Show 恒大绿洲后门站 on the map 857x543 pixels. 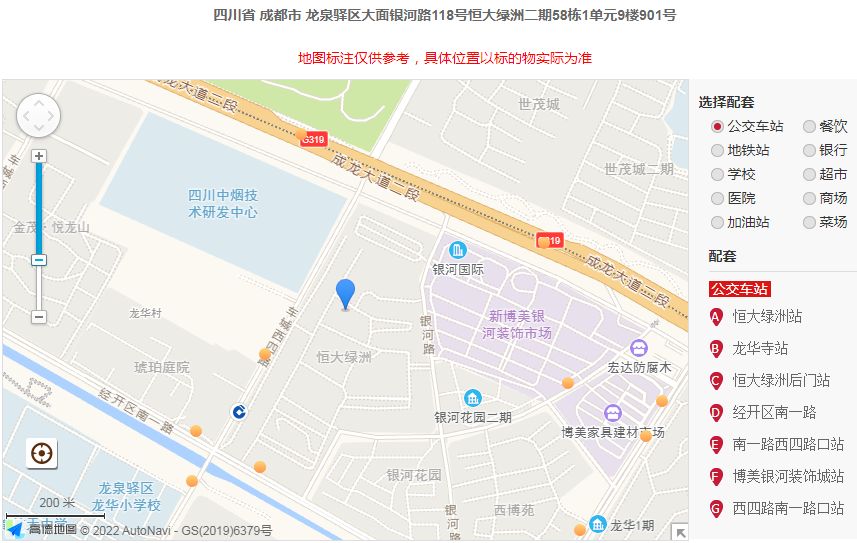pos(781,381)
